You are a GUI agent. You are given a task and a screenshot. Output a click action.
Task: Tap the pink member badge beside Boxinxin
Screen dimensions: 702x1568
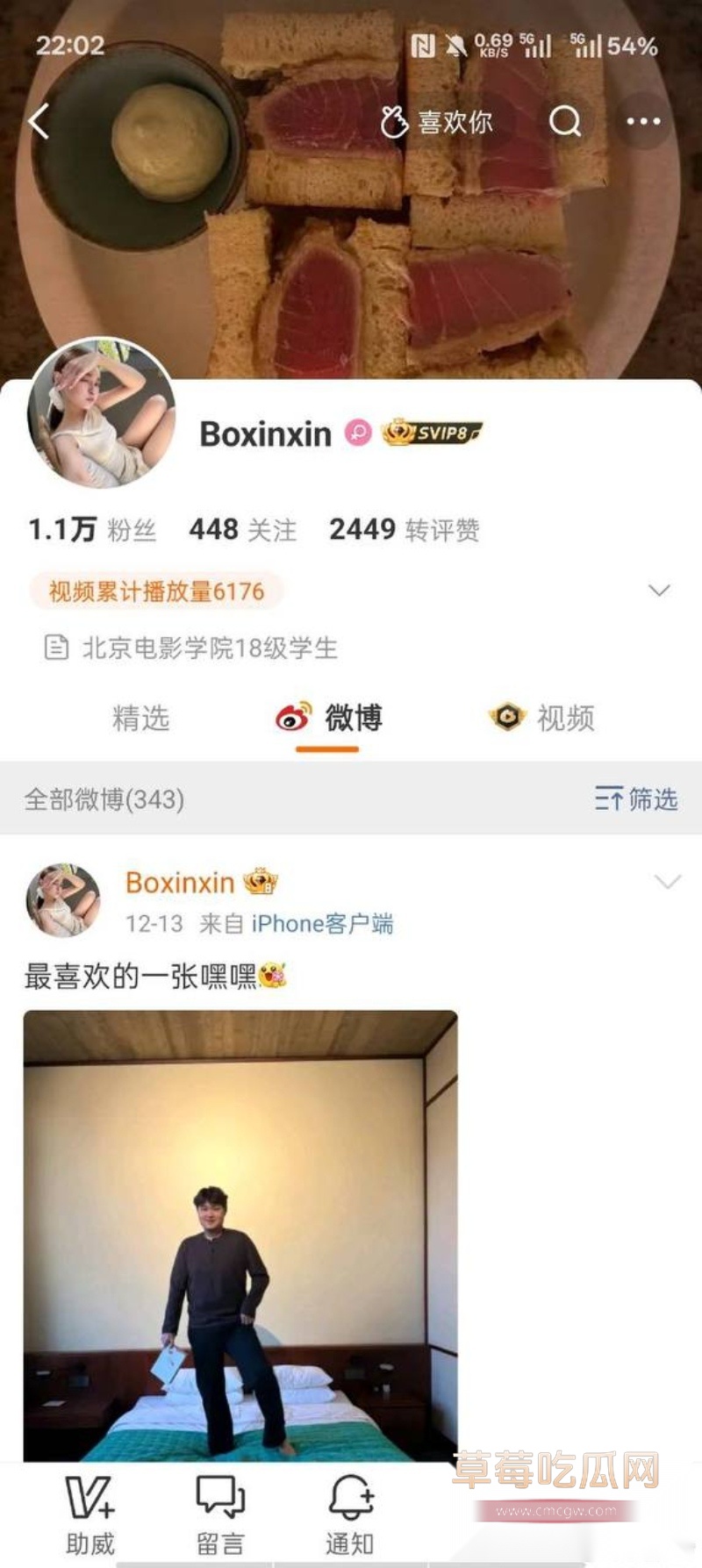pyautogui.click(x=358, y=433)
